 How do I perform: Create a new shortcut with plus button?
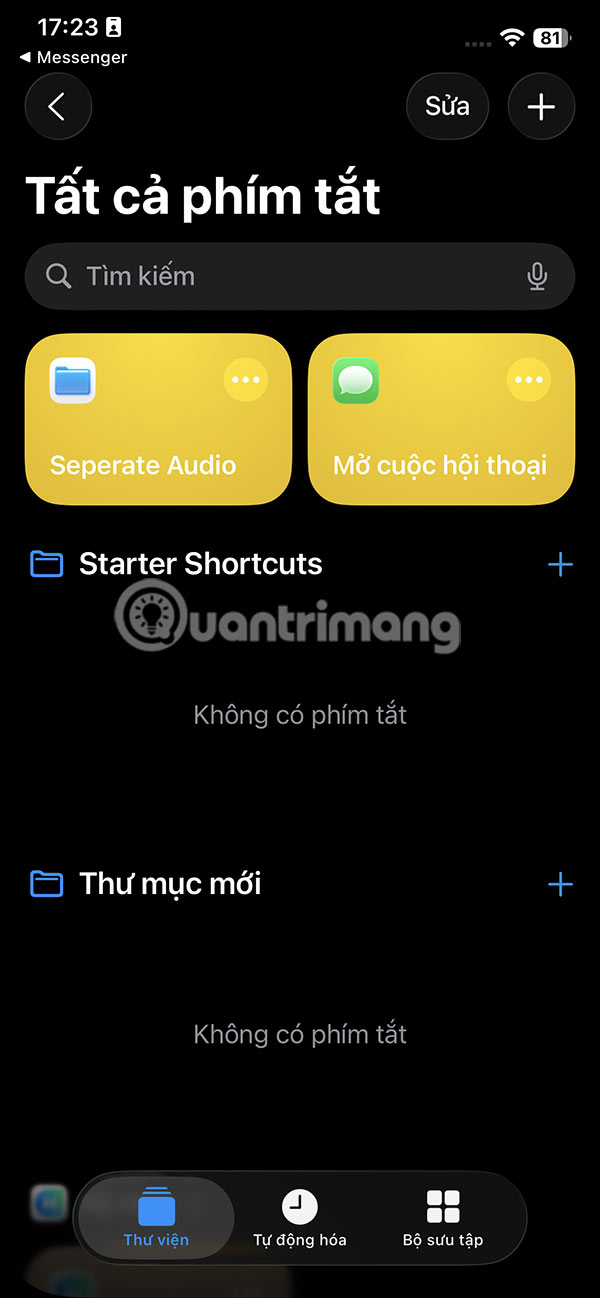click(541, 107)
